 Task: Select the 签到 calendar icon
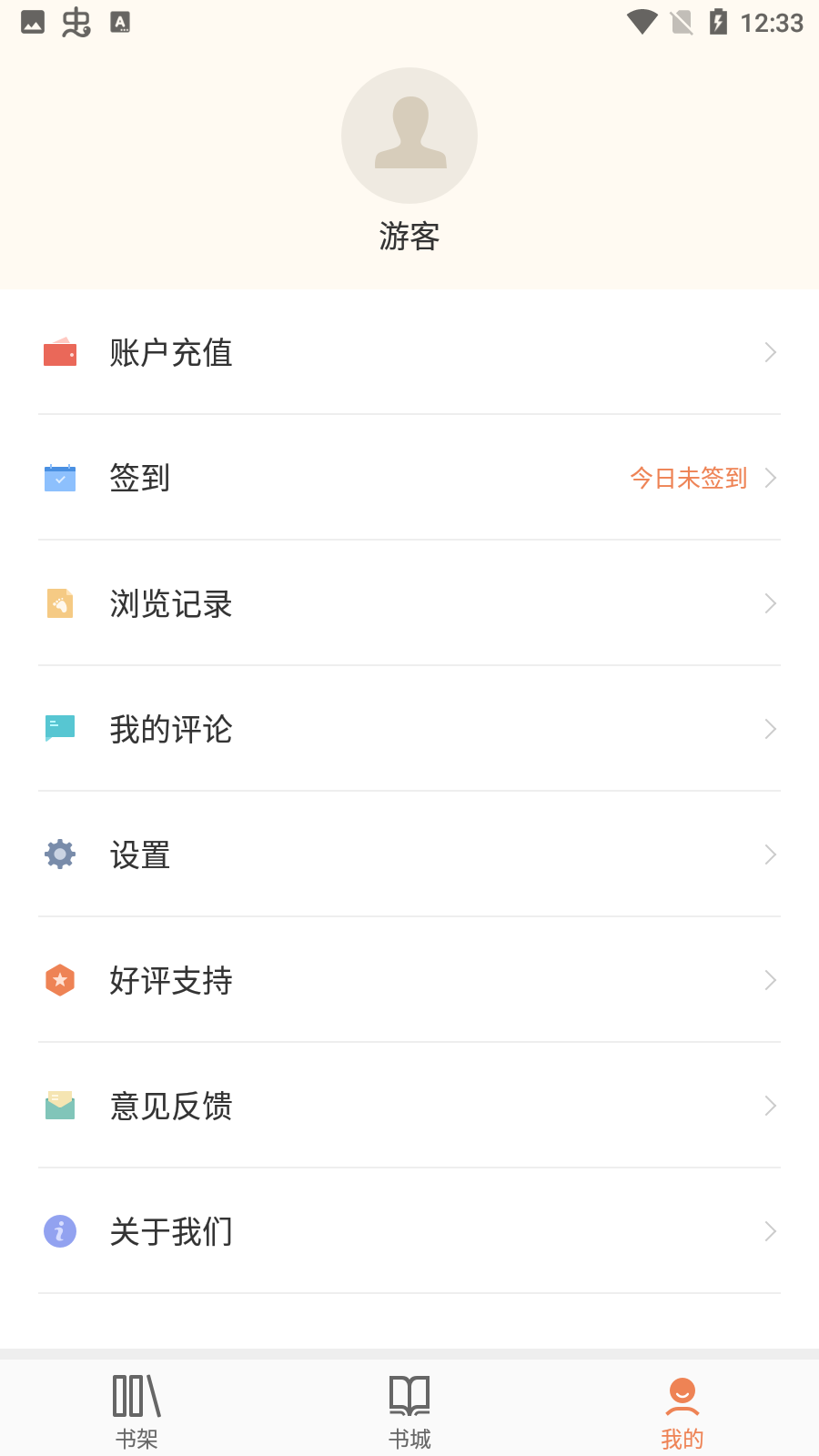(x=59, y=478)
